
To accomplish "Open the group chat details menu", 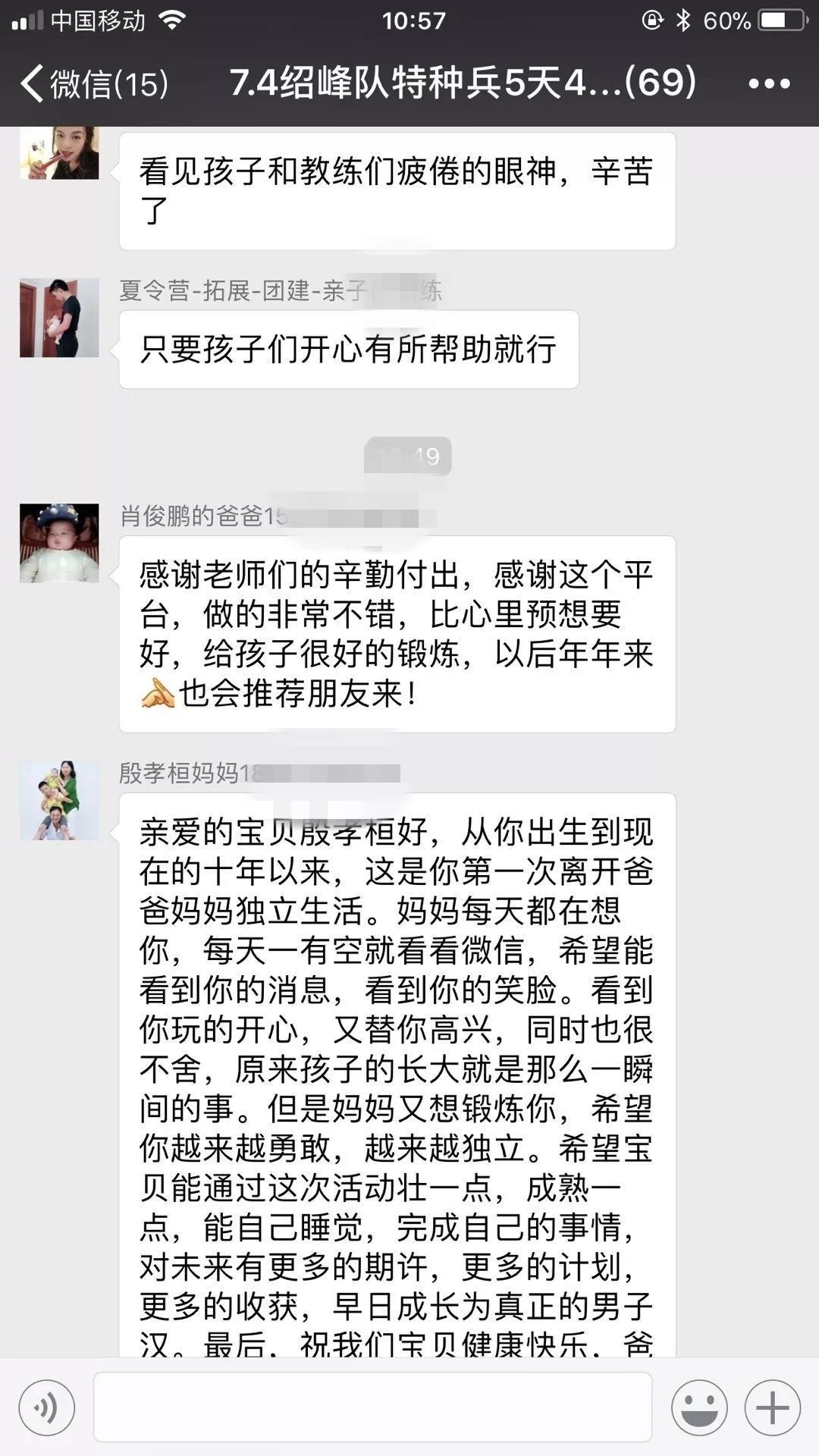I will coord(768,83).
